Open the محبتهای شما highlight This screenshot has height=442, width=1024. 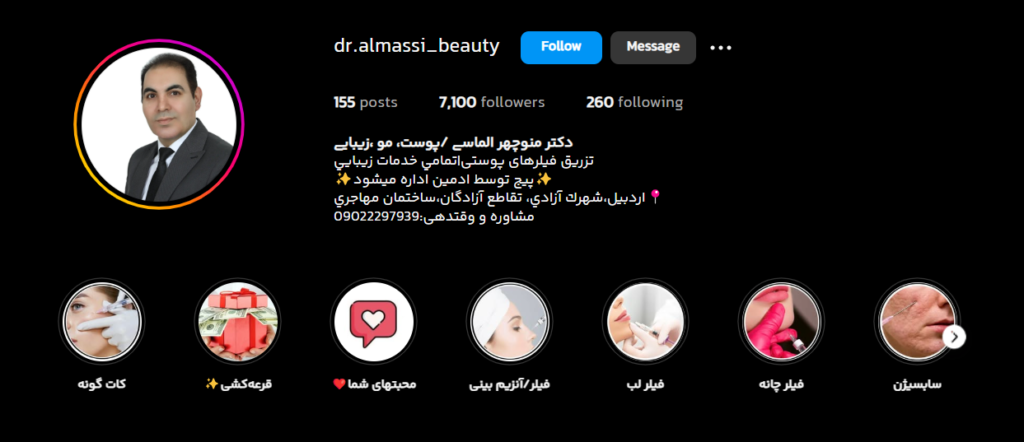373,322
